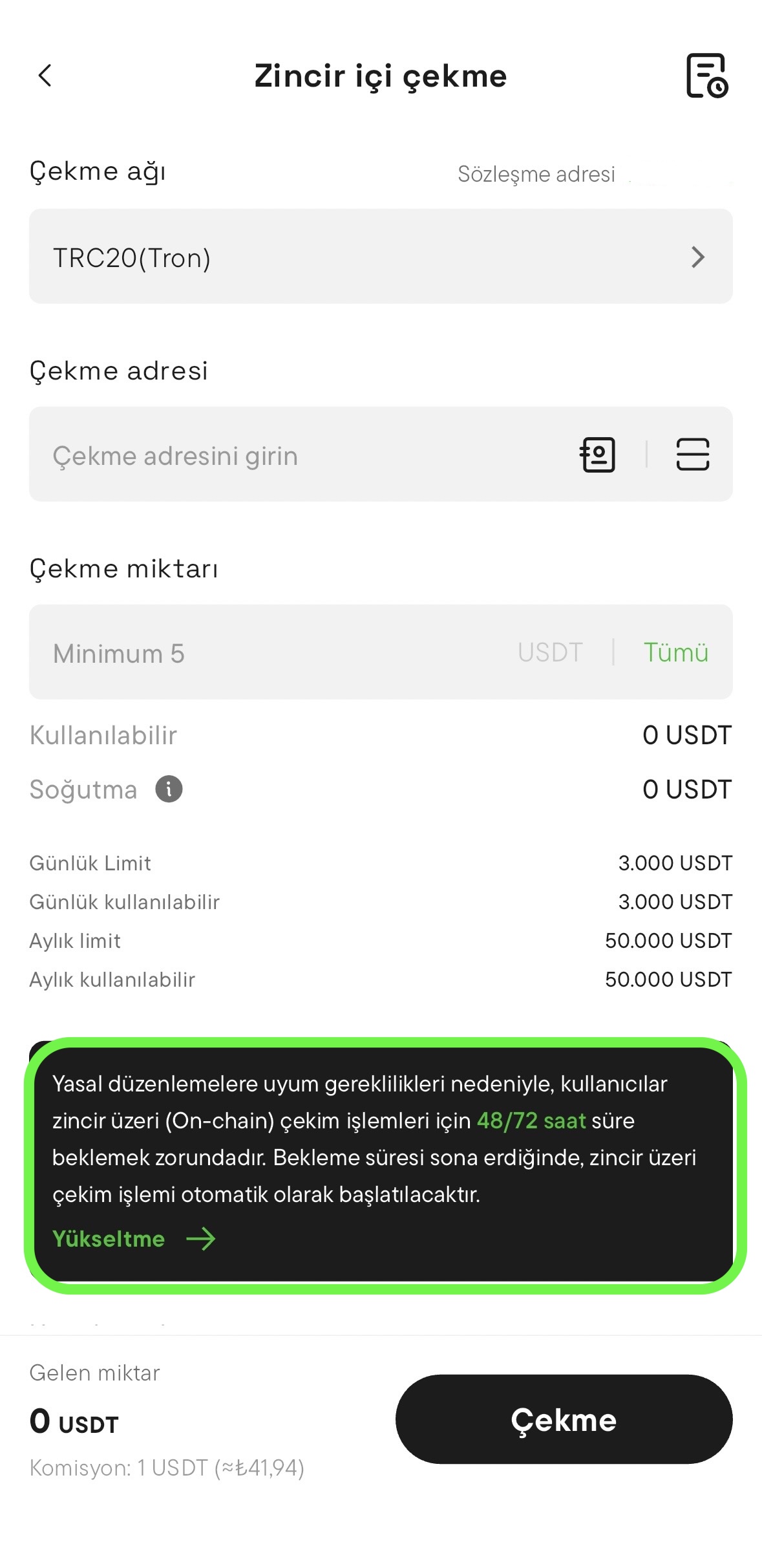Tap the green arrow beside Yükseltme

click(x=202, y=1238)
